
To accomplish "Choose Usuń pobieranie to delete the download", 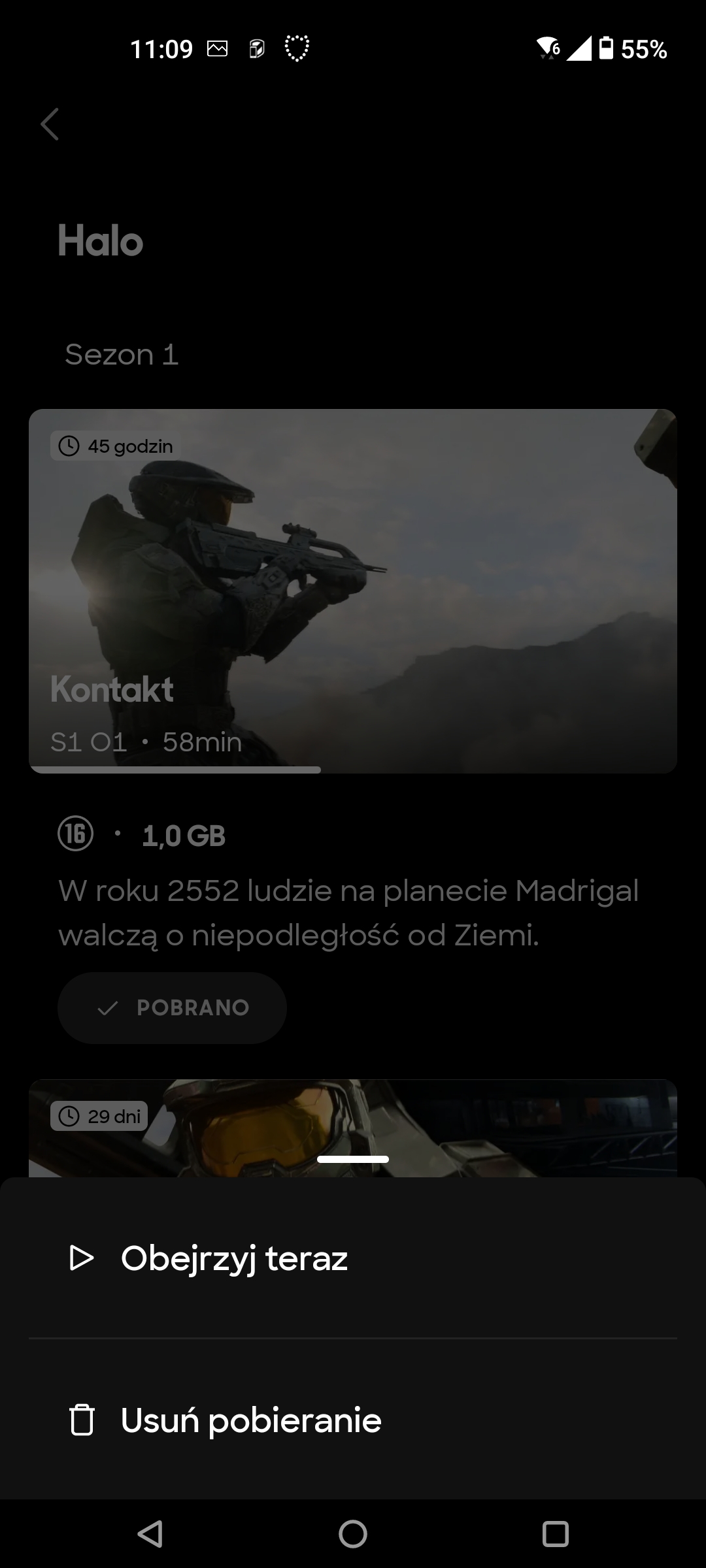I will [x=251, y=1420].
